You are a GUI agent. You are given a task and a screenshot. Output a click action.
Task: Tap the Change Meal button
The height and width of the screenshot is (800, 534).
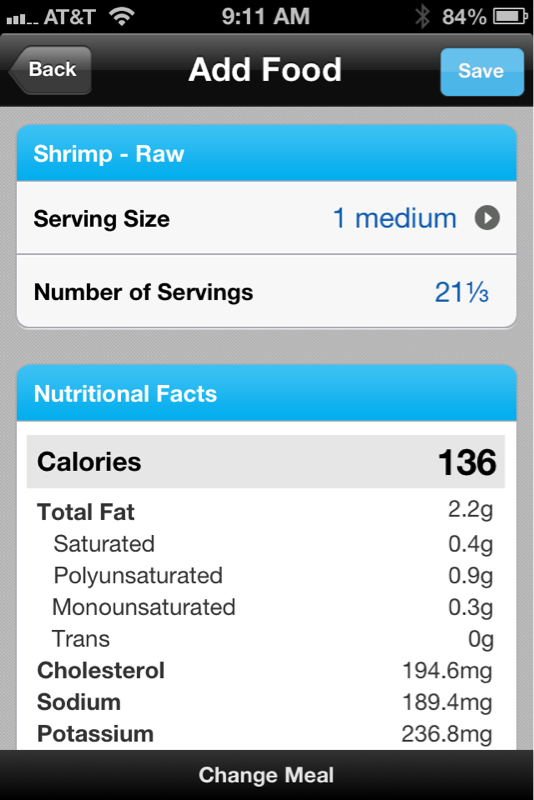[266, 775]
